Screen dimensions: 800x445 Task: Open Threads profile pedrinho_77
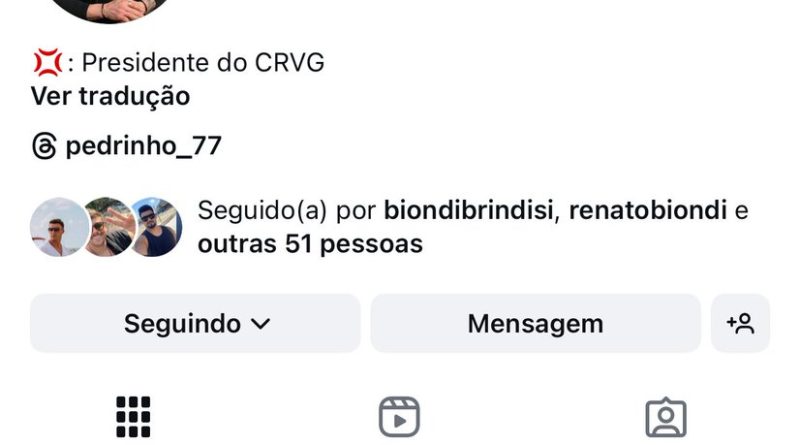pyautogui.click(x=127, y=147)
